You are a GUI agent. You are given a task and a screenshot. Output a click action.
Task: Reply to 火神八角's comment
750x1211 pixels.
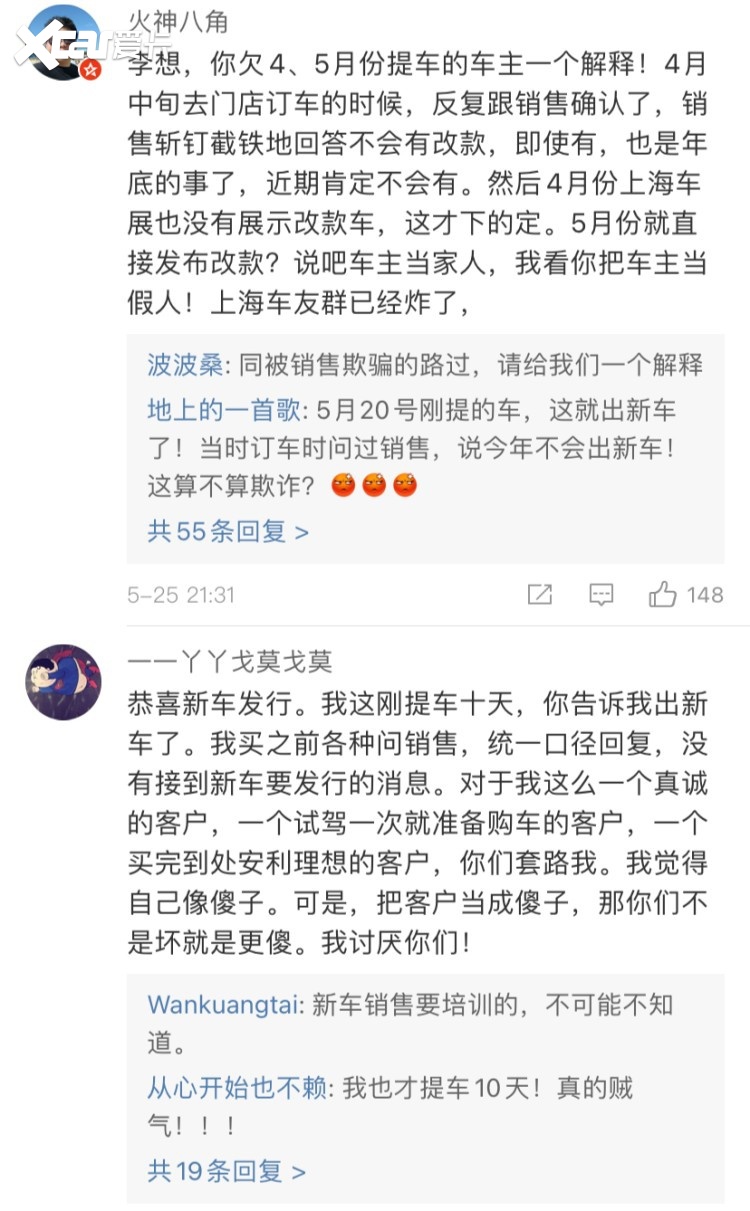pos(601,595)
